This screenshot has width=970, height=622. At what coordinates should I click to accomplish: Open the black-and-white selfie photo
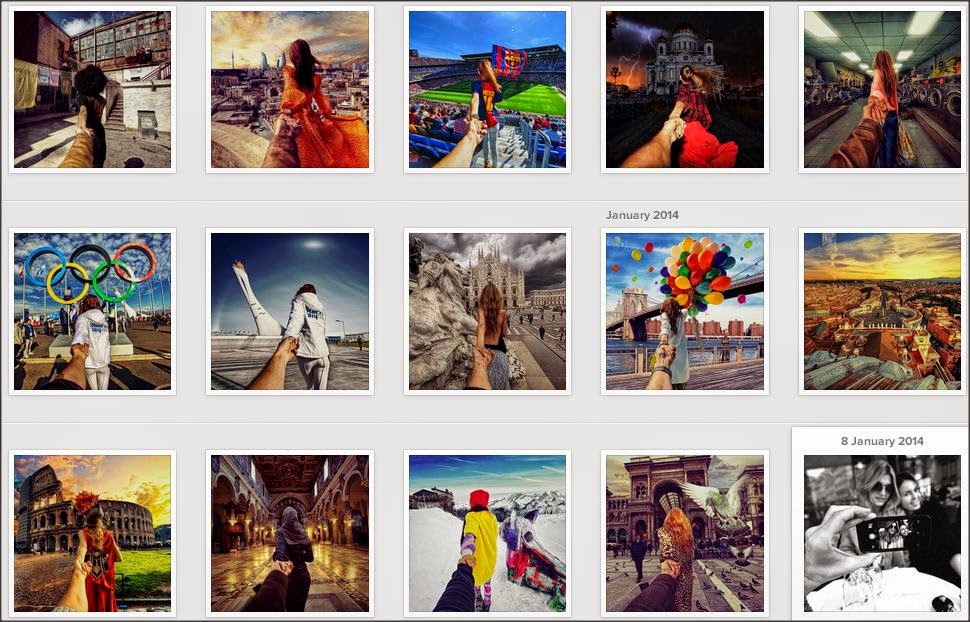(882, 533)
